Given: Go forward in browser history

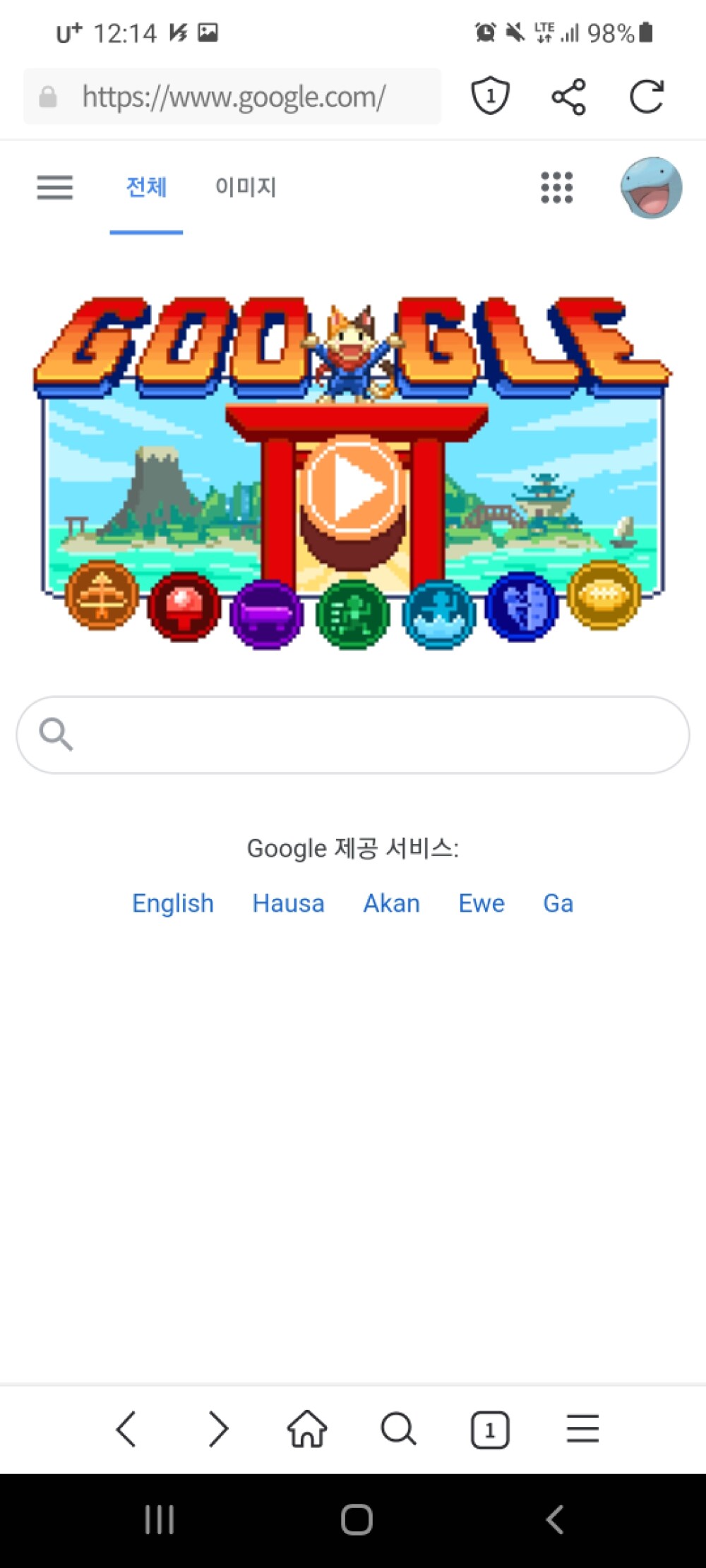Looking at the screenshot, I should point(218,1430).
